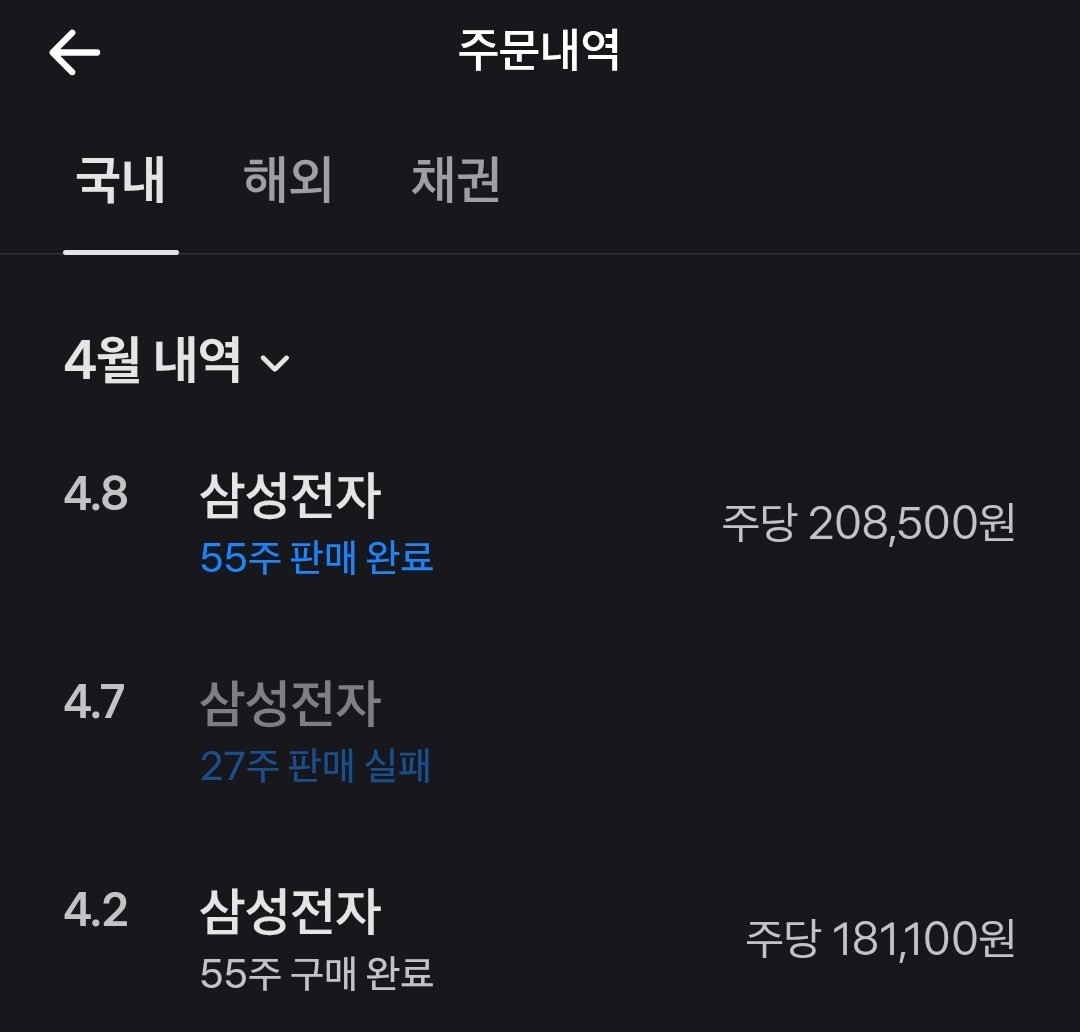The width and height of the screenshot is (1080, 1032).
Task: Go back using the arrow icon
Action: pyautogui.click(x=74, y=52)
